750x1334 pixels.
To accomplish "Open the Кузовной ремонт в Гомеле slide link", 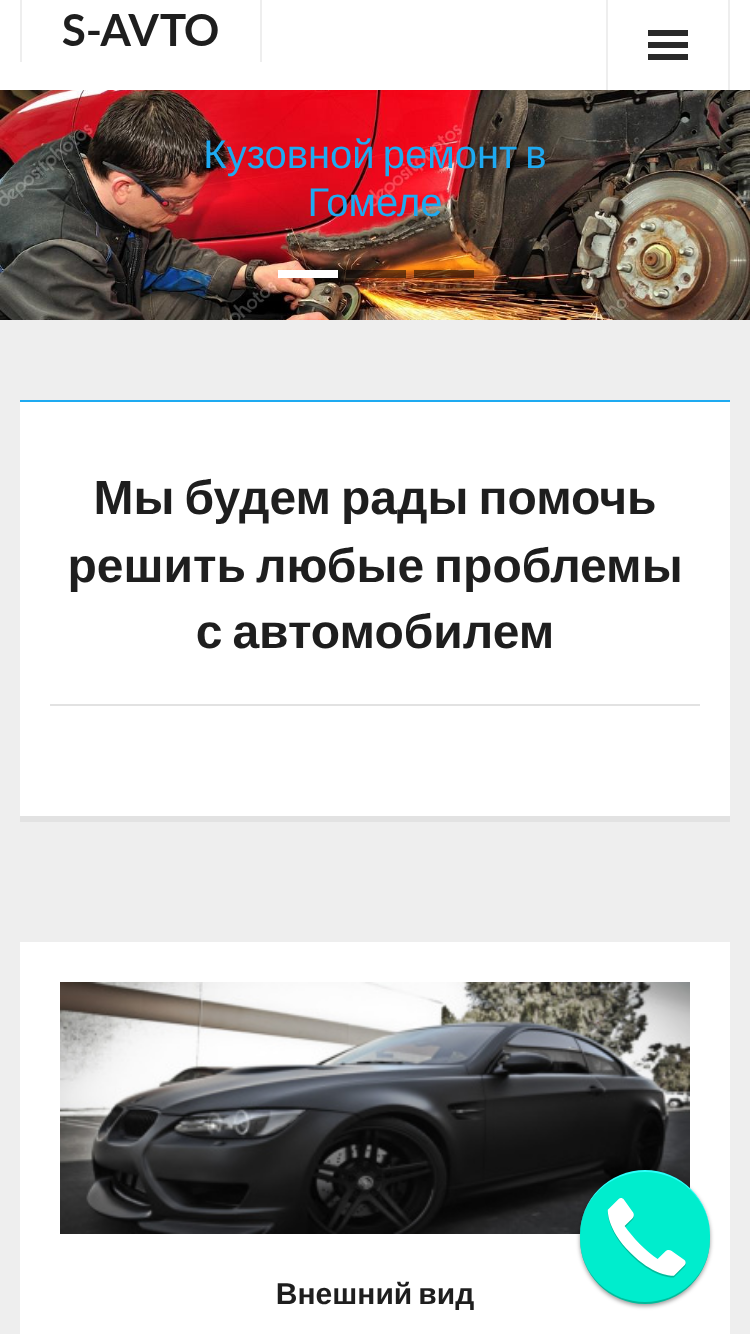I will point(375,179).
